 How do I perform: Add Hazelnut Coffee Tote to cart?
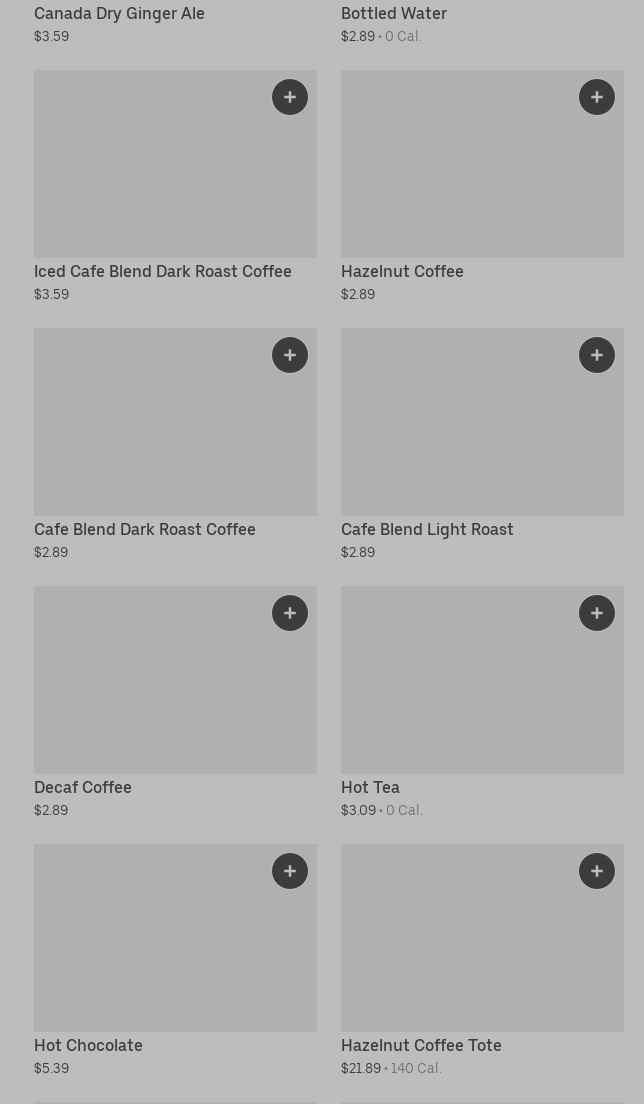597,871
